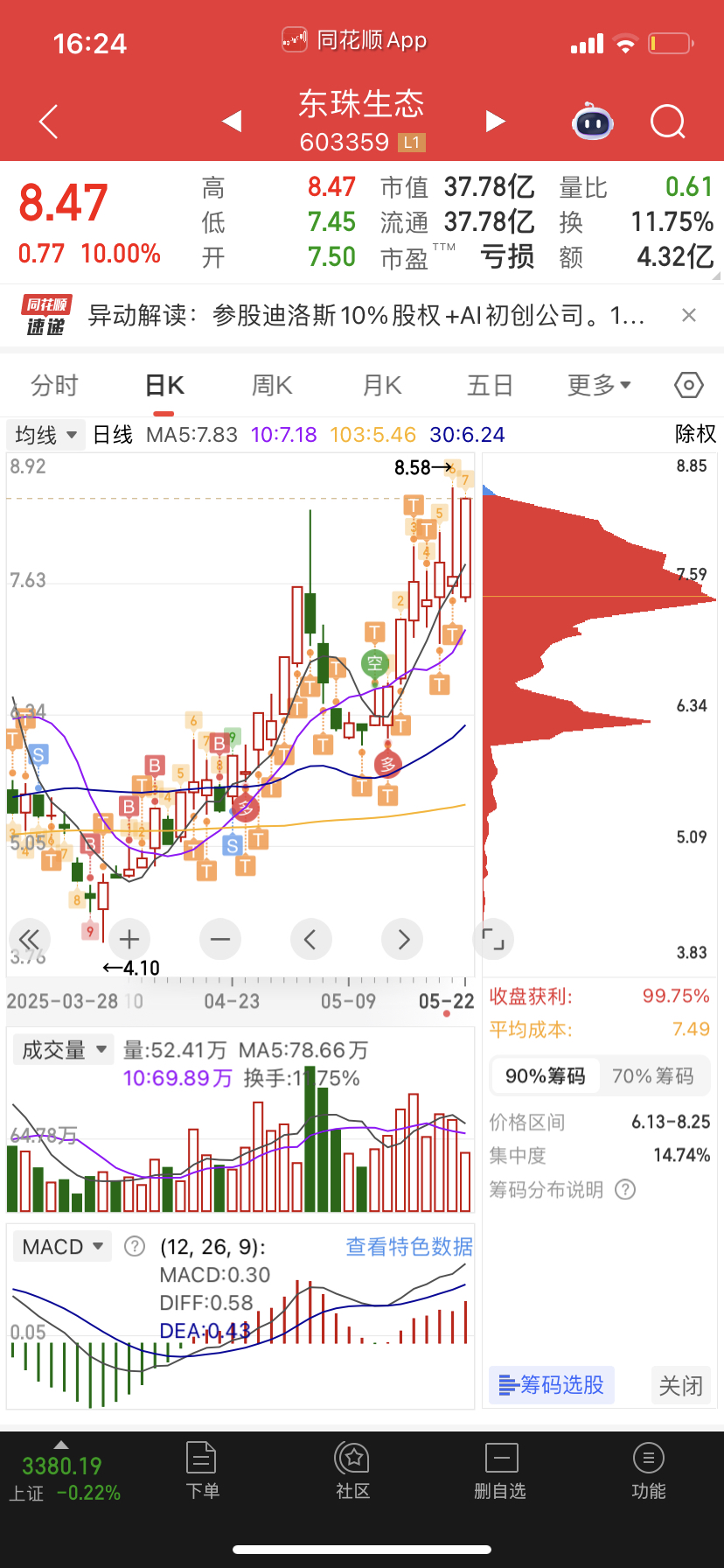Select the 70%筹码 option
This screenshot has height=1568, width=724.
(652, 1076)
